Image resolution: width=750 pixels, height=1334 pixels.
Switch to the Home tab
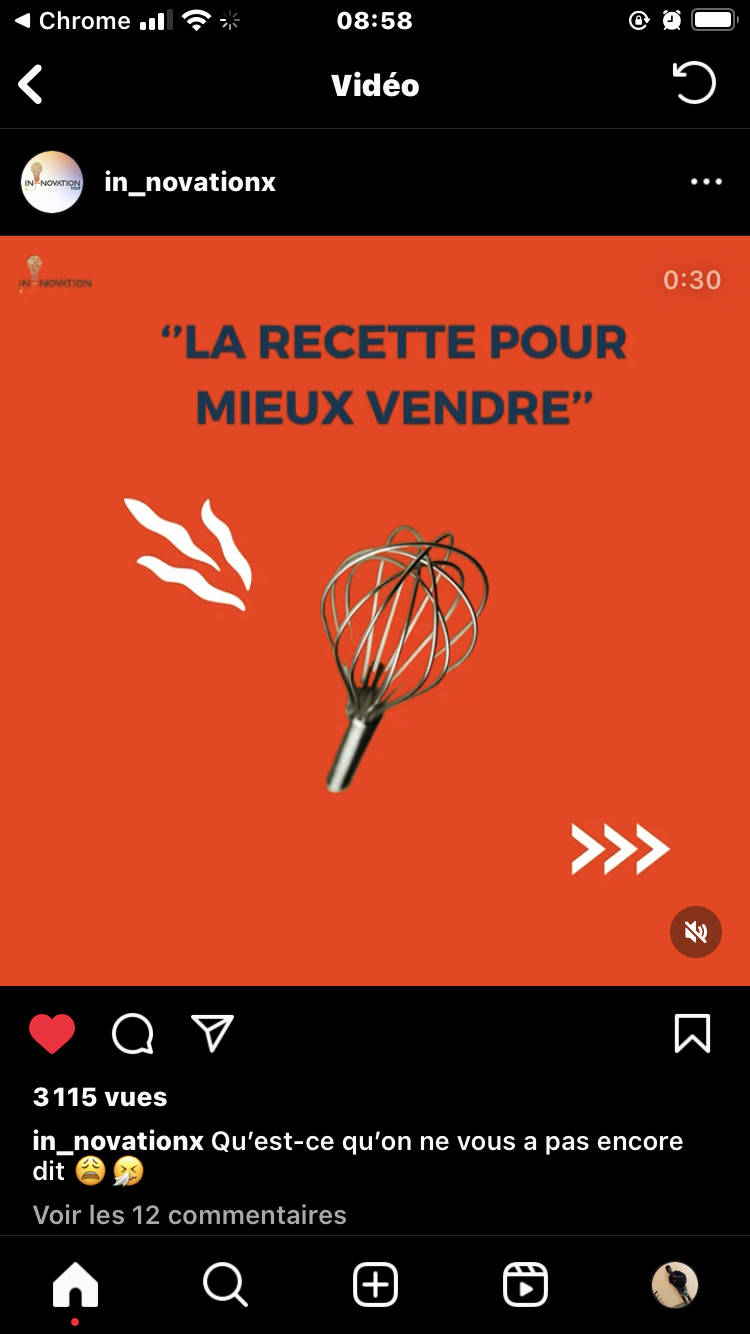coord(75,1284)
